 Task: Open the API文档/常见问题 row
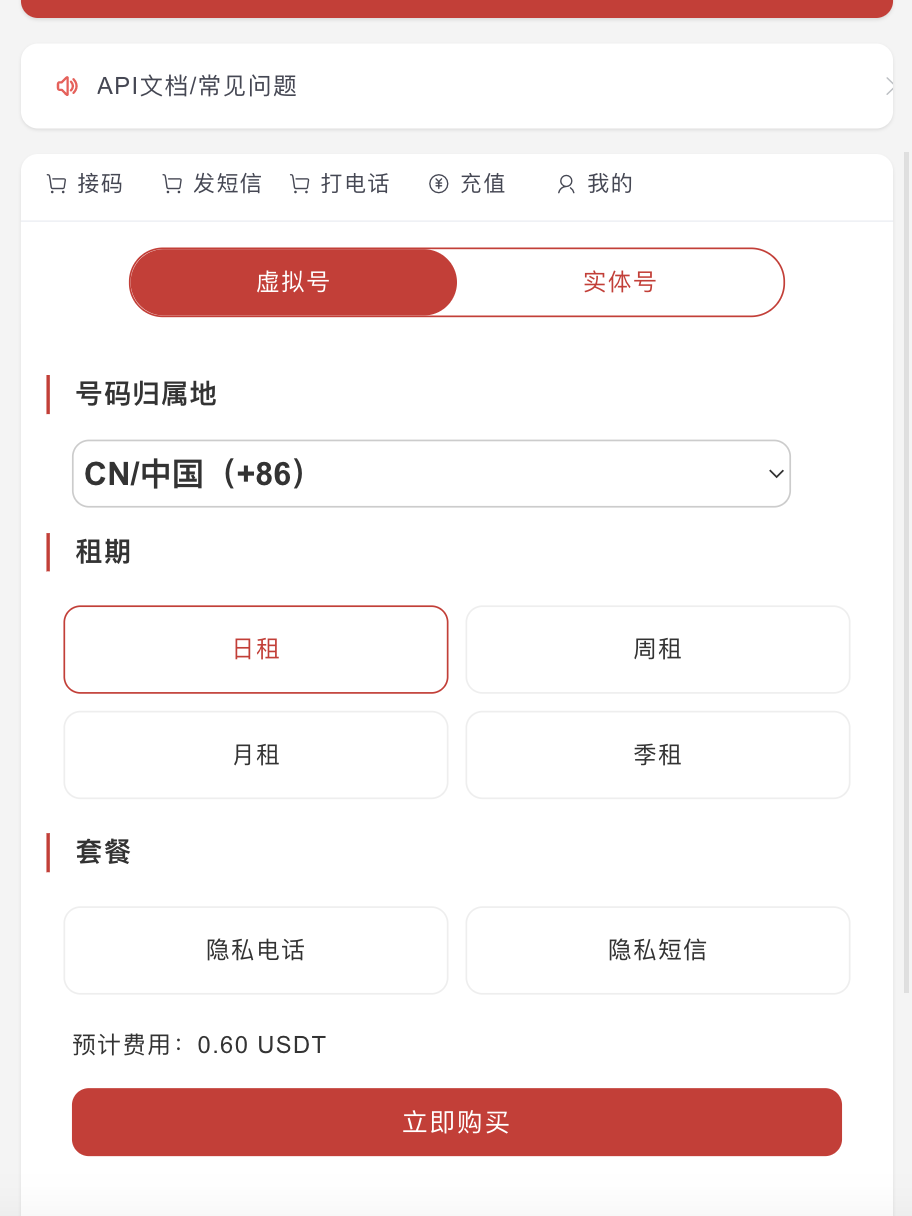coord(456,86)
